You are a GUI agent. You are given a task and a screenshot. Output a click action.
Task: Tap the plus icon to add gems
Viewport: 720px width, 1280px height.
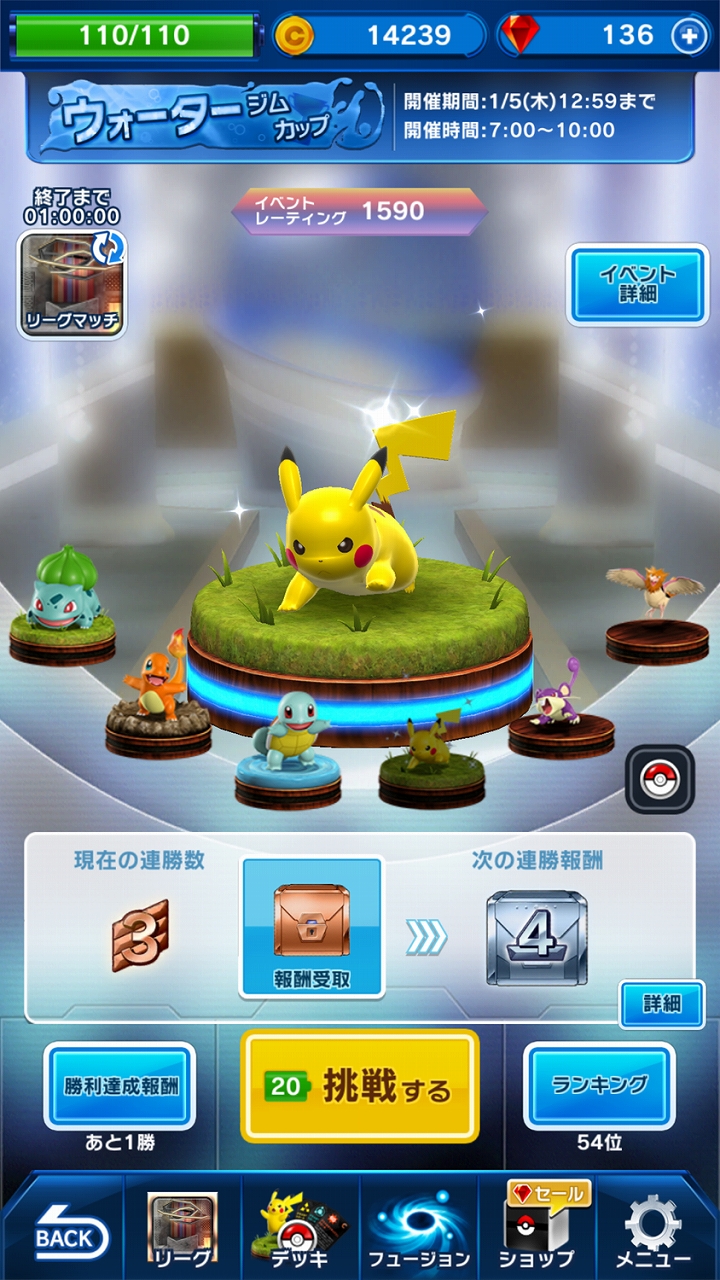coord(689,36)
